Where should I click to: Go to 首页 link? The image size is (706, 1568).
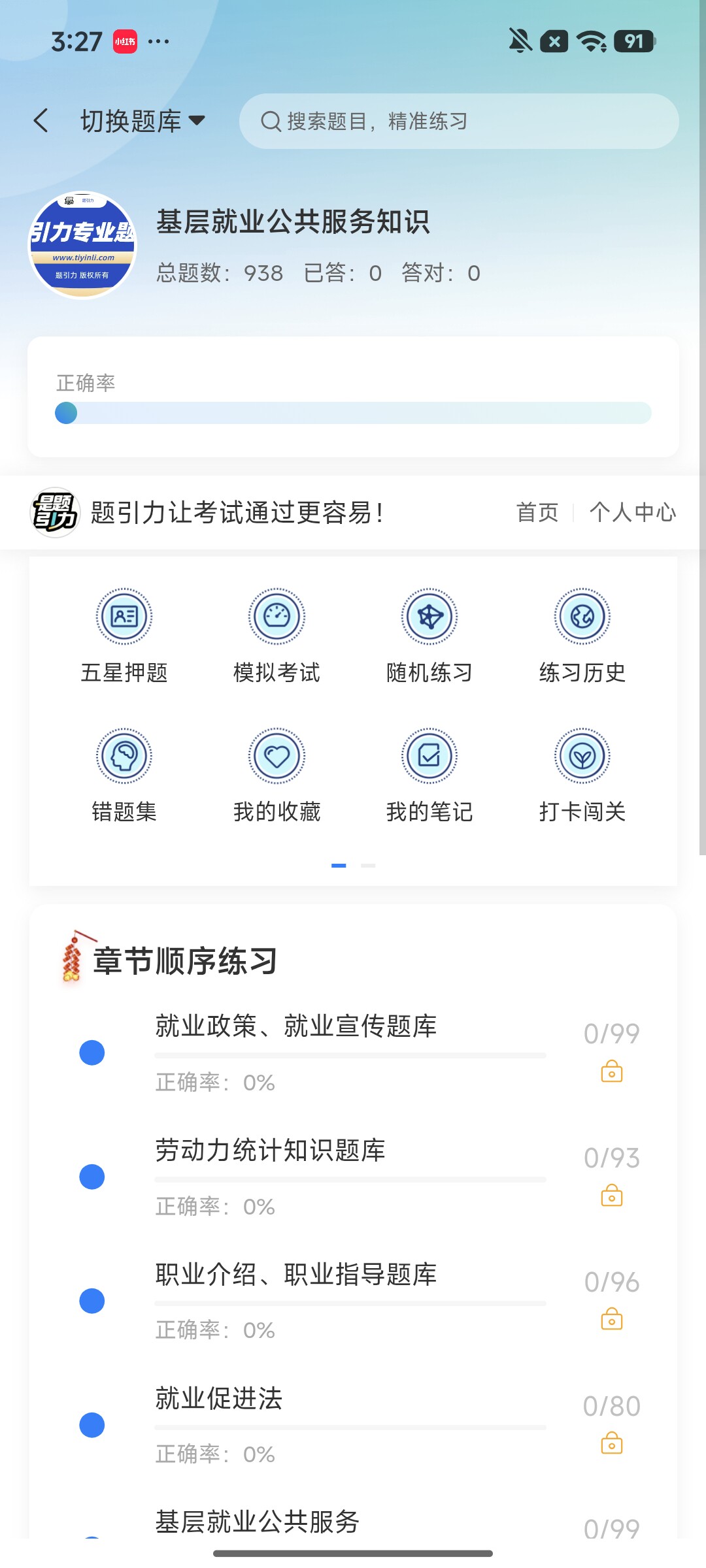tap(537, 512)
